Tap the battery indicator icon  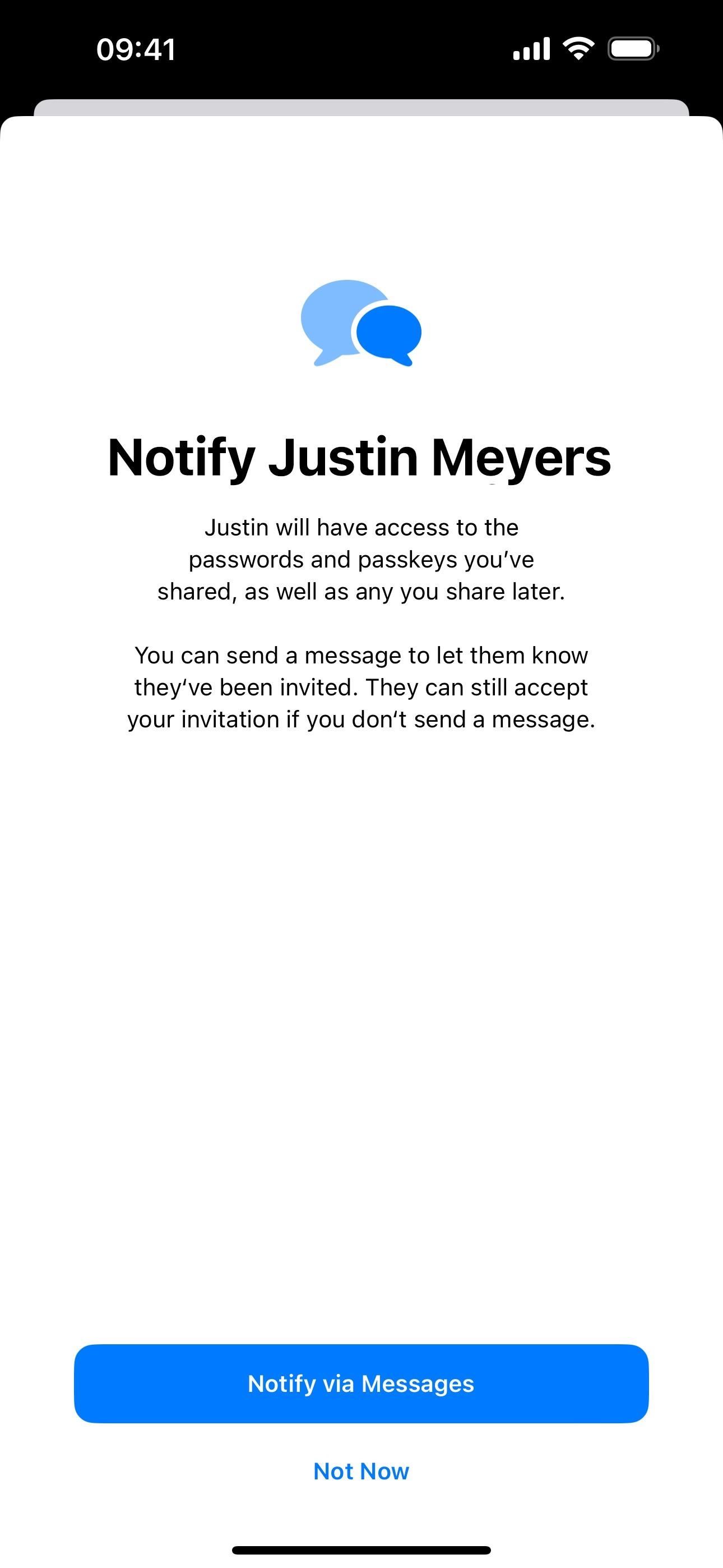(x=633, y=49)
